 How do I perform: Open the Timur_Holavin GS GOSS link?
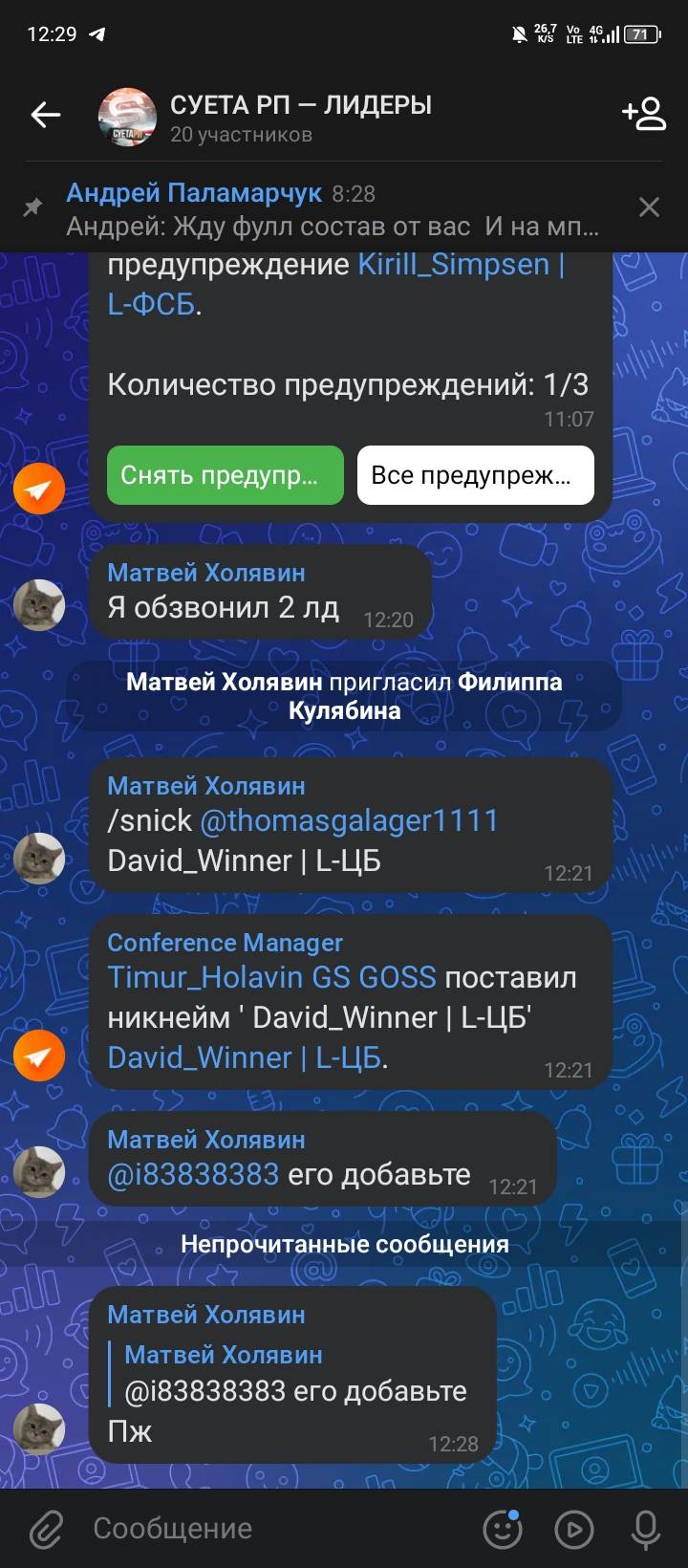tap(271, 977)
